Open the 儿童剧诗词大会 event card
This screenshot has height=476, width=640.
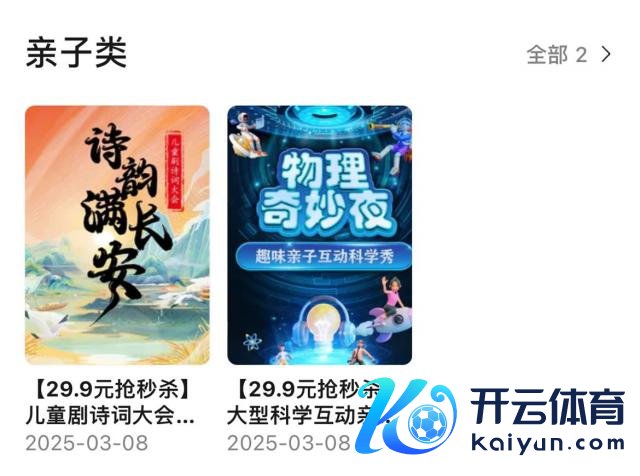(x=117, y=236)
